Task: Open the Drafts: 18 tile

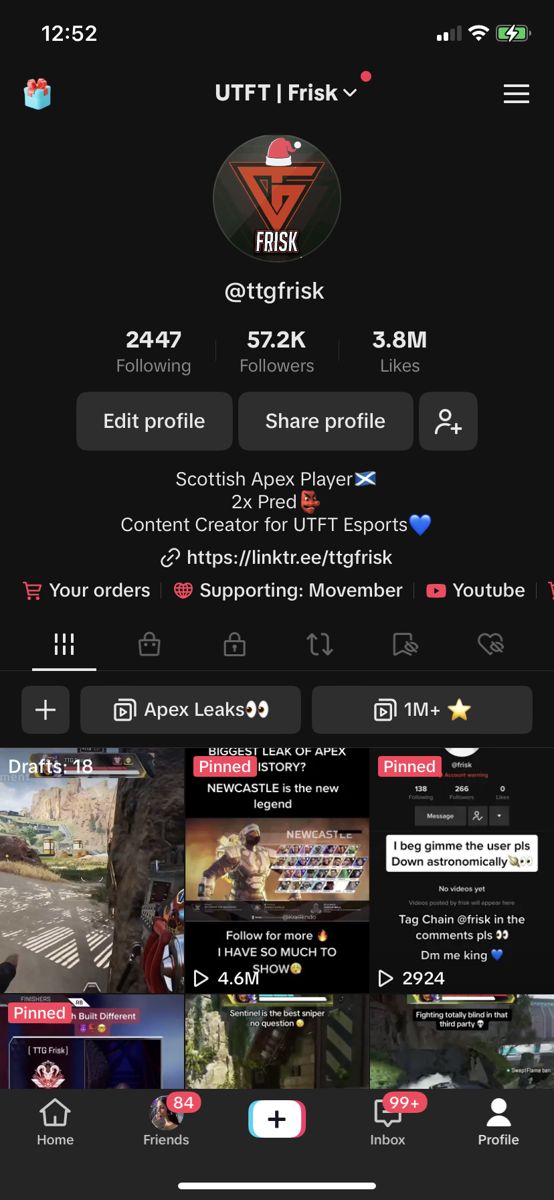Action: point(92,870)
